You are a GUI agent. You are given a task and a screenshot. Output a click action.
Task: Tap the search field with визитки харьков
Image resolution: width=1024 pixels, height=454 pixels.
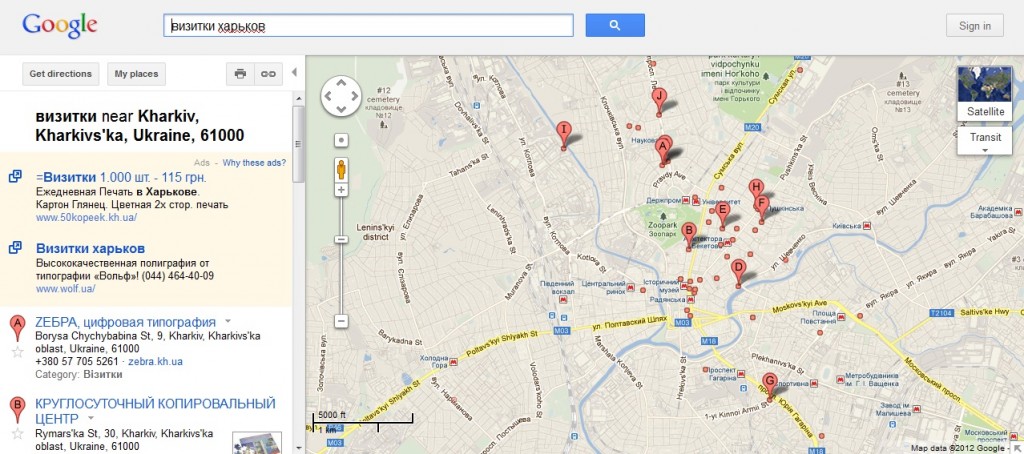368,26
